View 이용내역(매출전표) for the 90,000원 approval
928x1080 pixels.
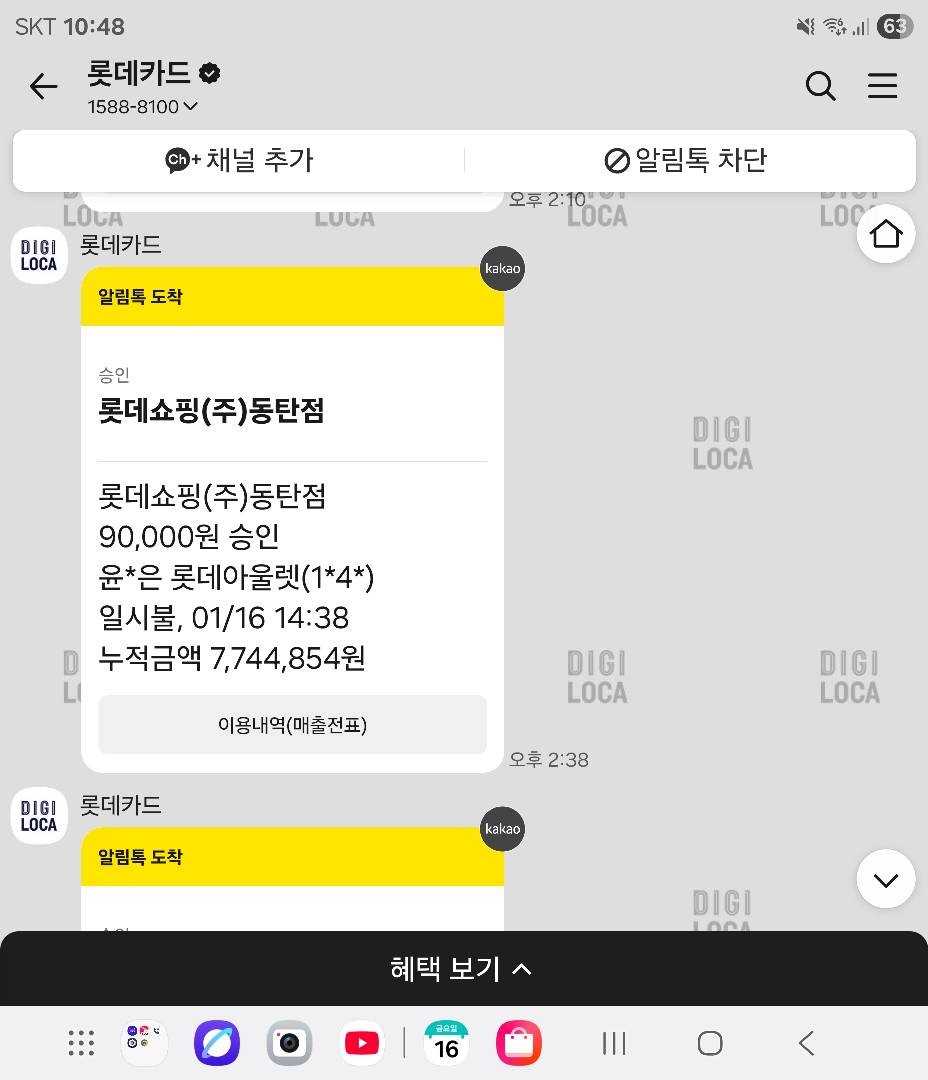[292, 725]
